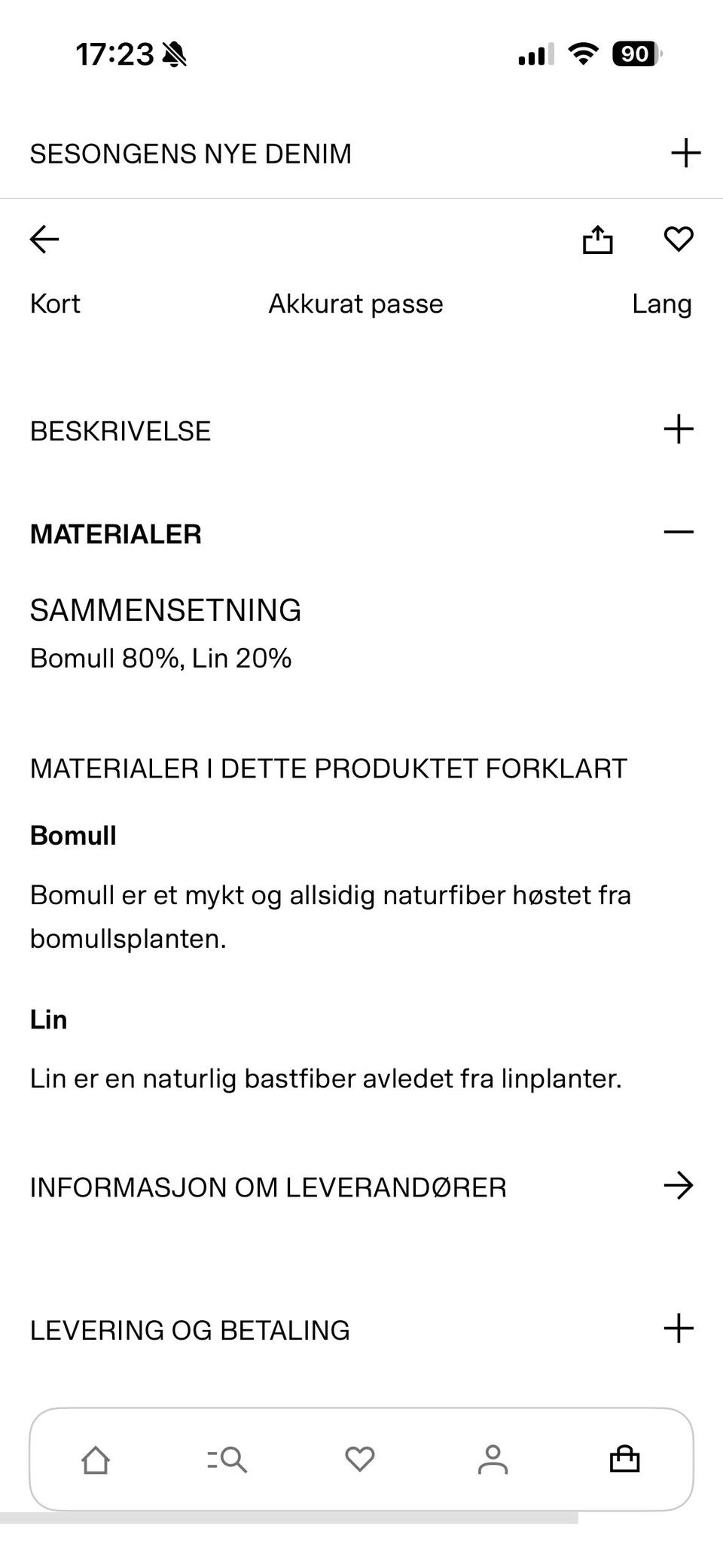Tap the search icon in bottom bar
This screenshot has width=723, height=1568.
pyautogui.click(x=227, y=1459)
